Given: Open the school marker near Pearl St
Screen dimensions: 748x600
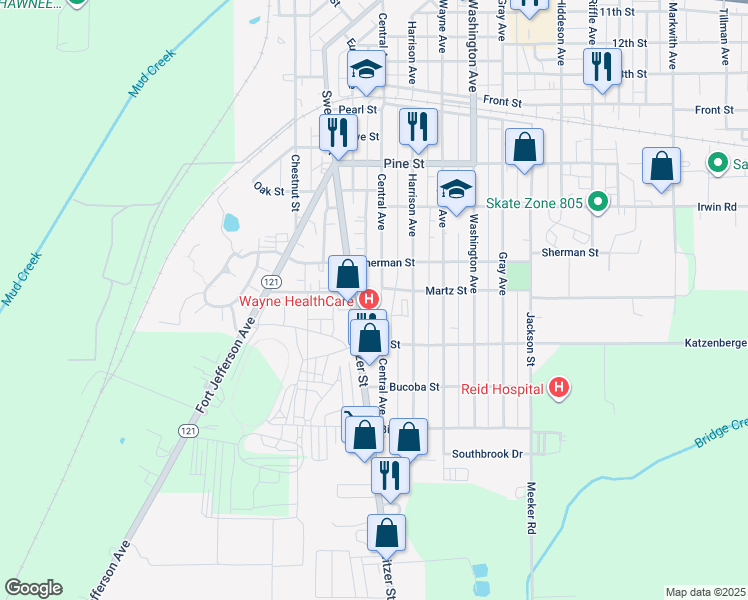Looking at the screenshot, I should (x=366, y=72).
